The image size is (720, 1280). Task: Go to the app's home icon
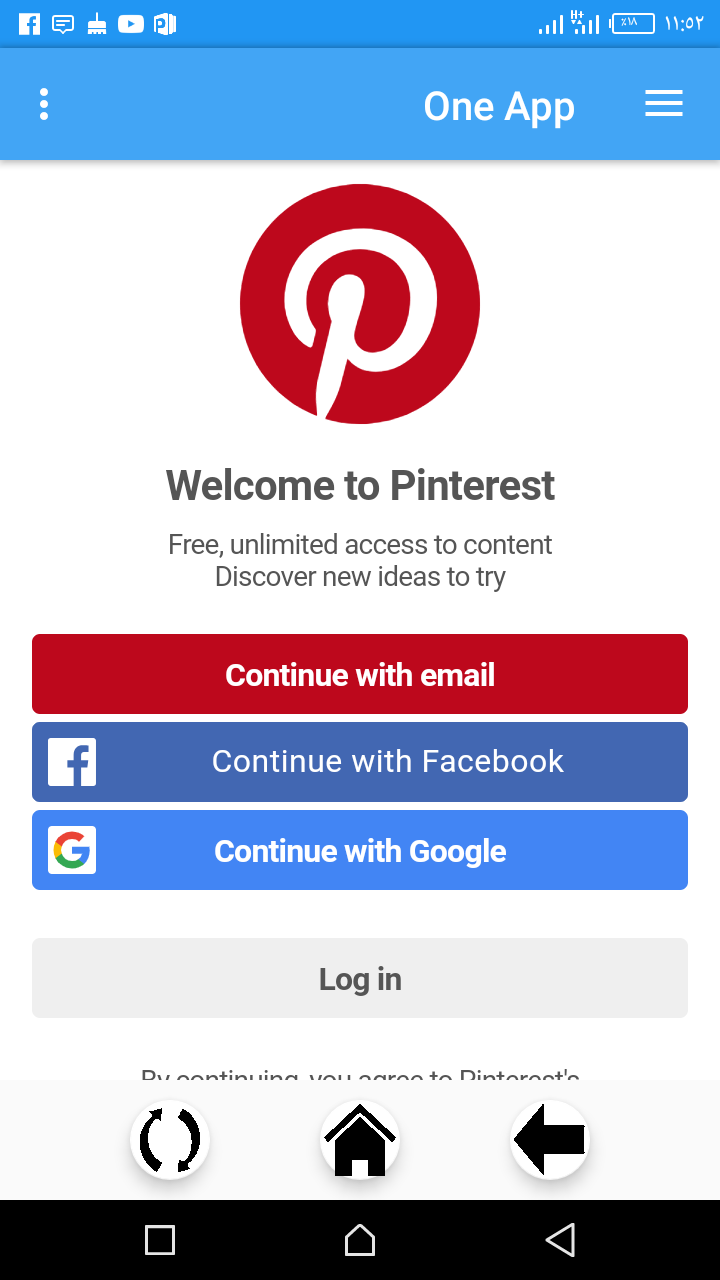tap(360, 1140)
